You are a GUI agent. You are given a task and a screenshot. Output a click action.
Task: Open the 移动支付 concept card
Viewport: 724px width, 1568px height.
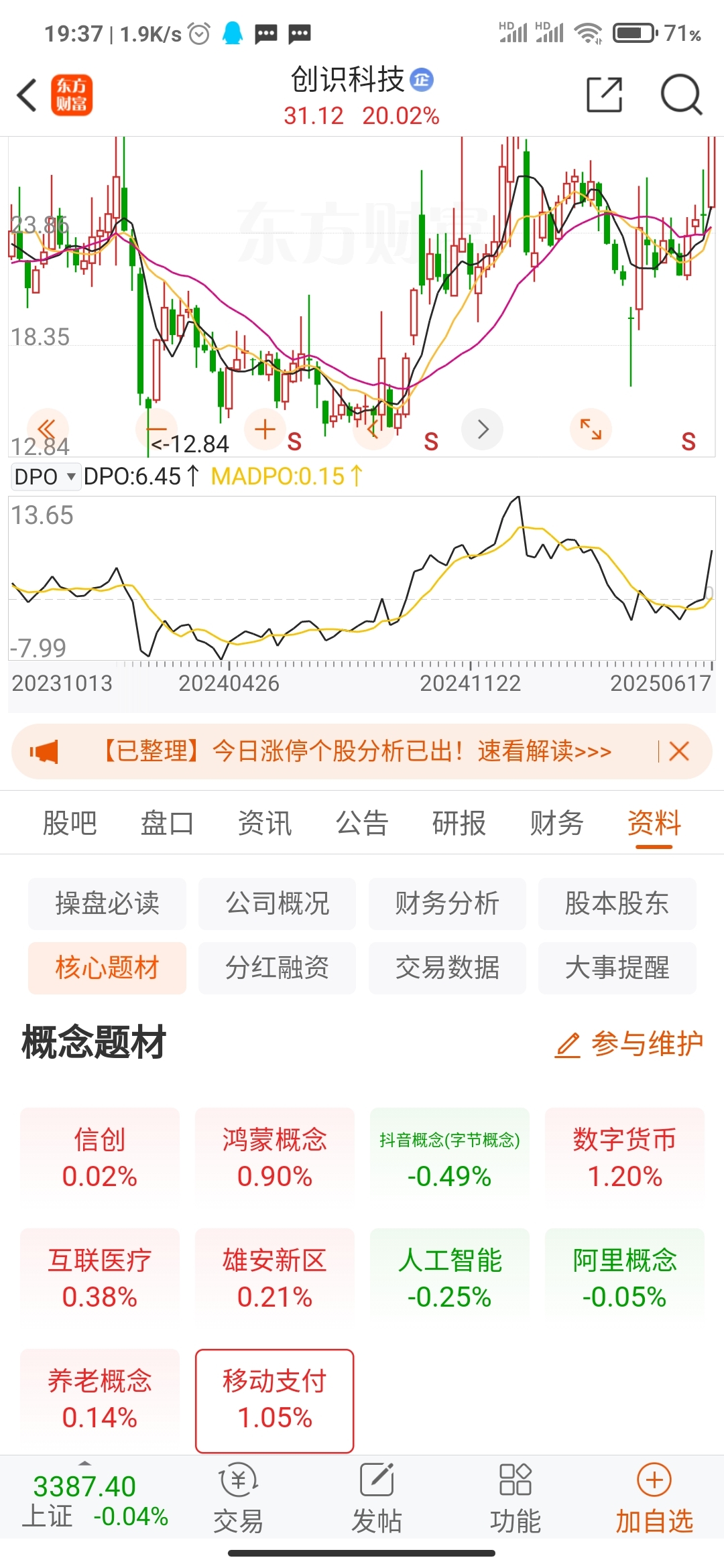[x=274, y=1400]
